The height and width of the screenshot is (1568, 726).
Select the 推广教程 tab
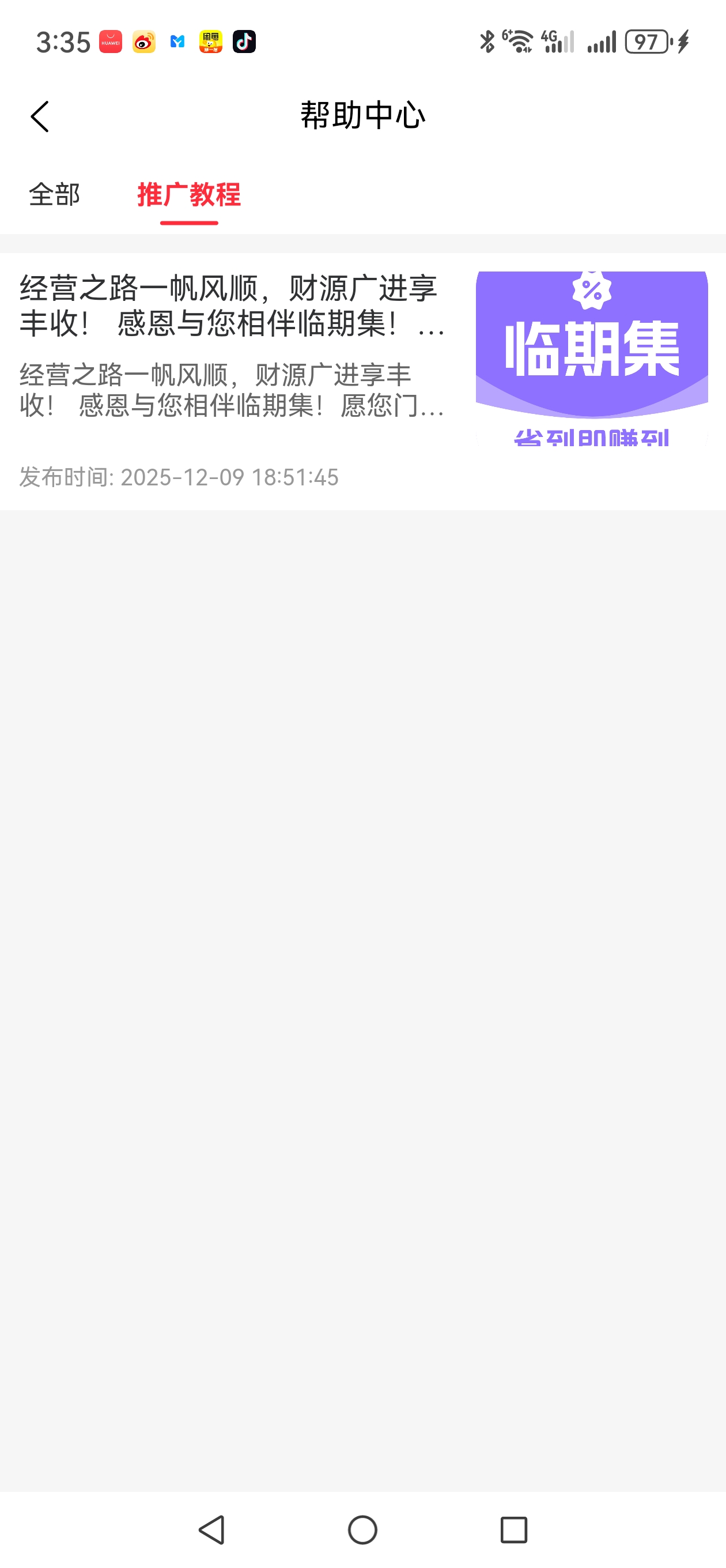[188, 195]
